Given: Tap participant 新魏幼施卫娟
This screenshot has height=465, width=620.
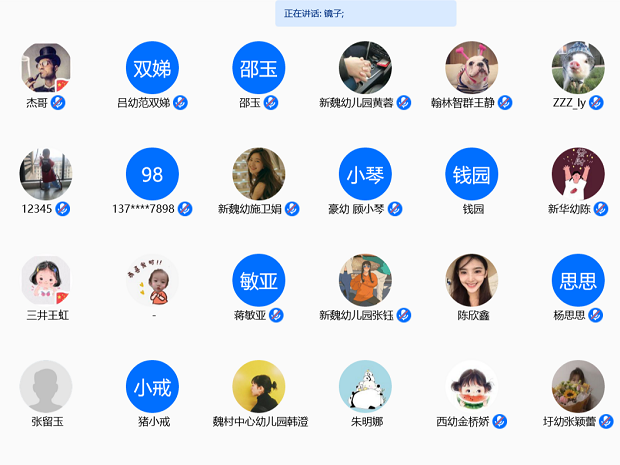Looking at the screenshot, I should [259, 174].
